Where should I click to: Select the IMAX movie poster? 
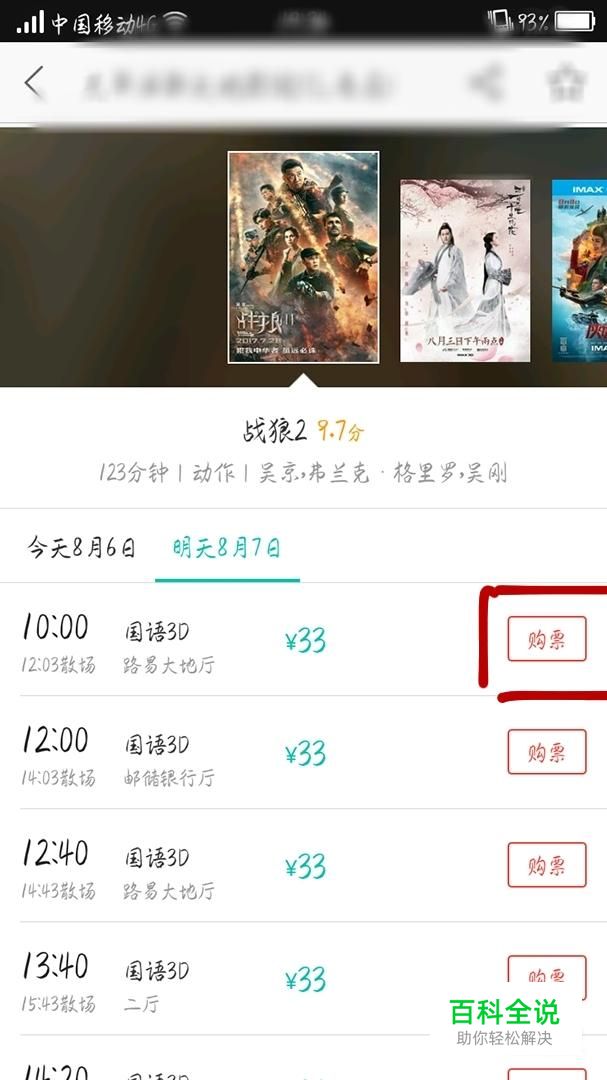[579, 271]
